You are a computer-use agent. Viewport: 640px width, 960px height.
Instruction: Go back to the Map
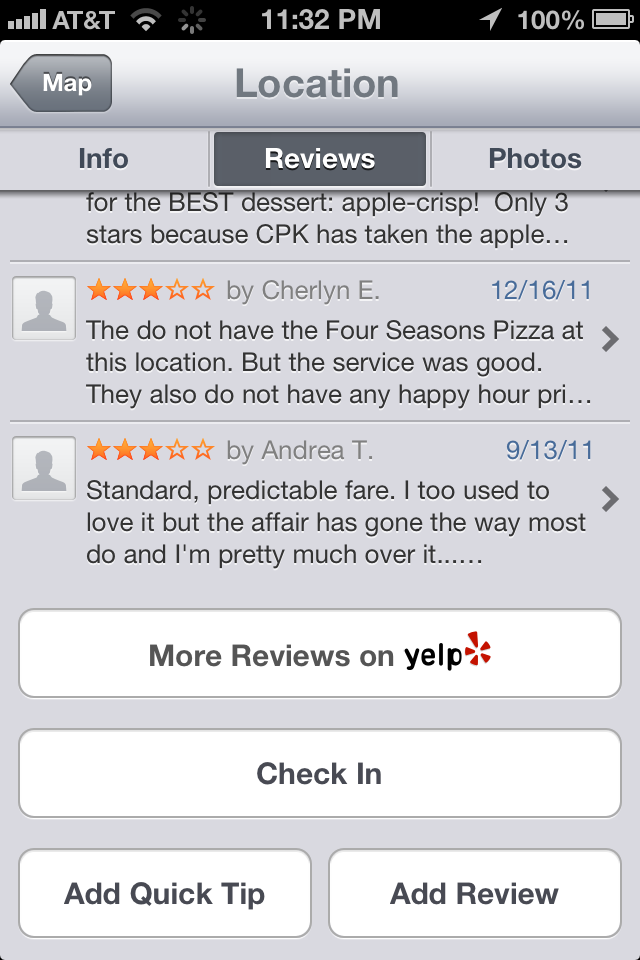click(62, 83)
